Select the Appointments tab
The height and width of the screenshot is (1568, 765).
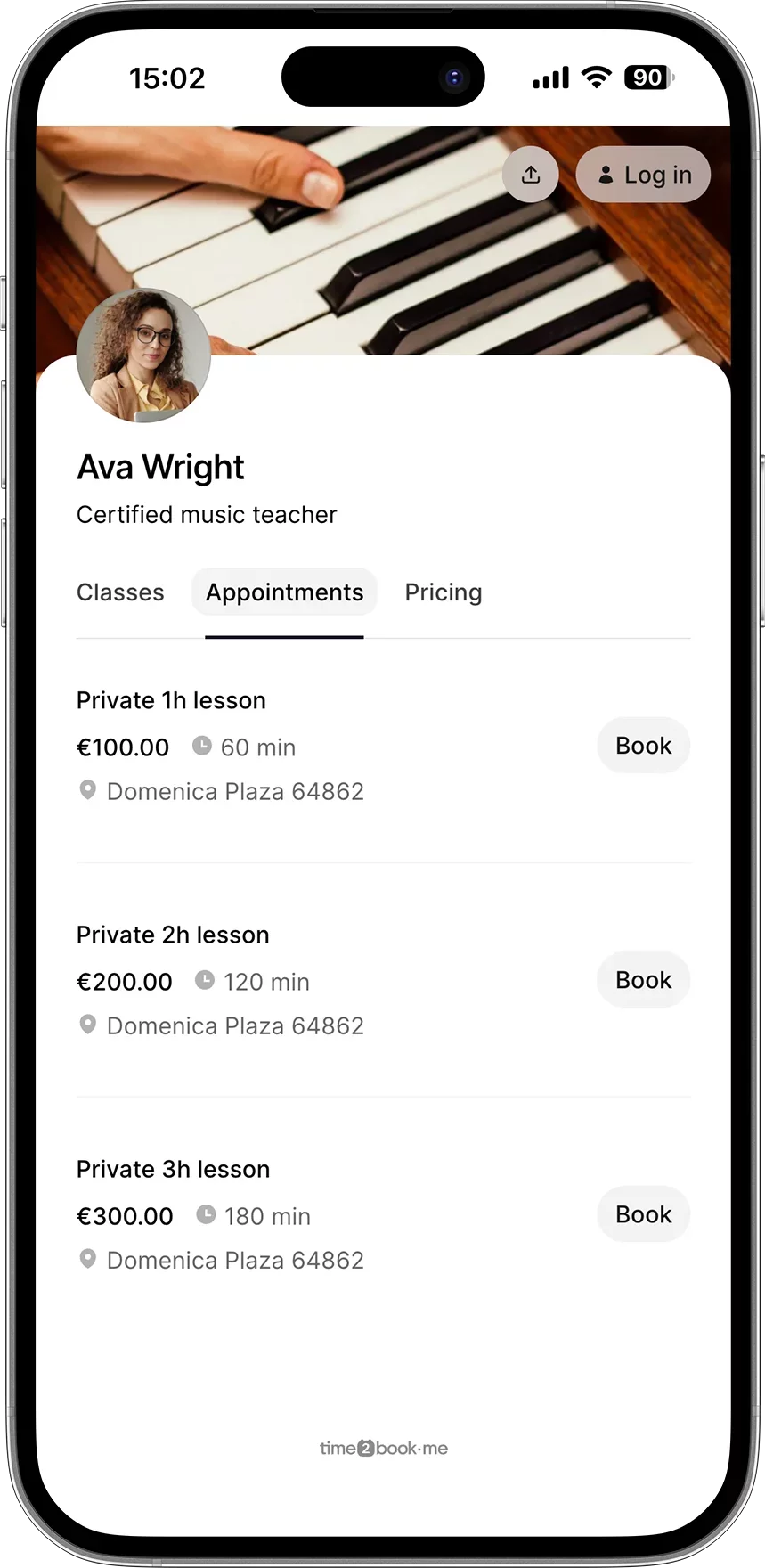tap(284, 592)
